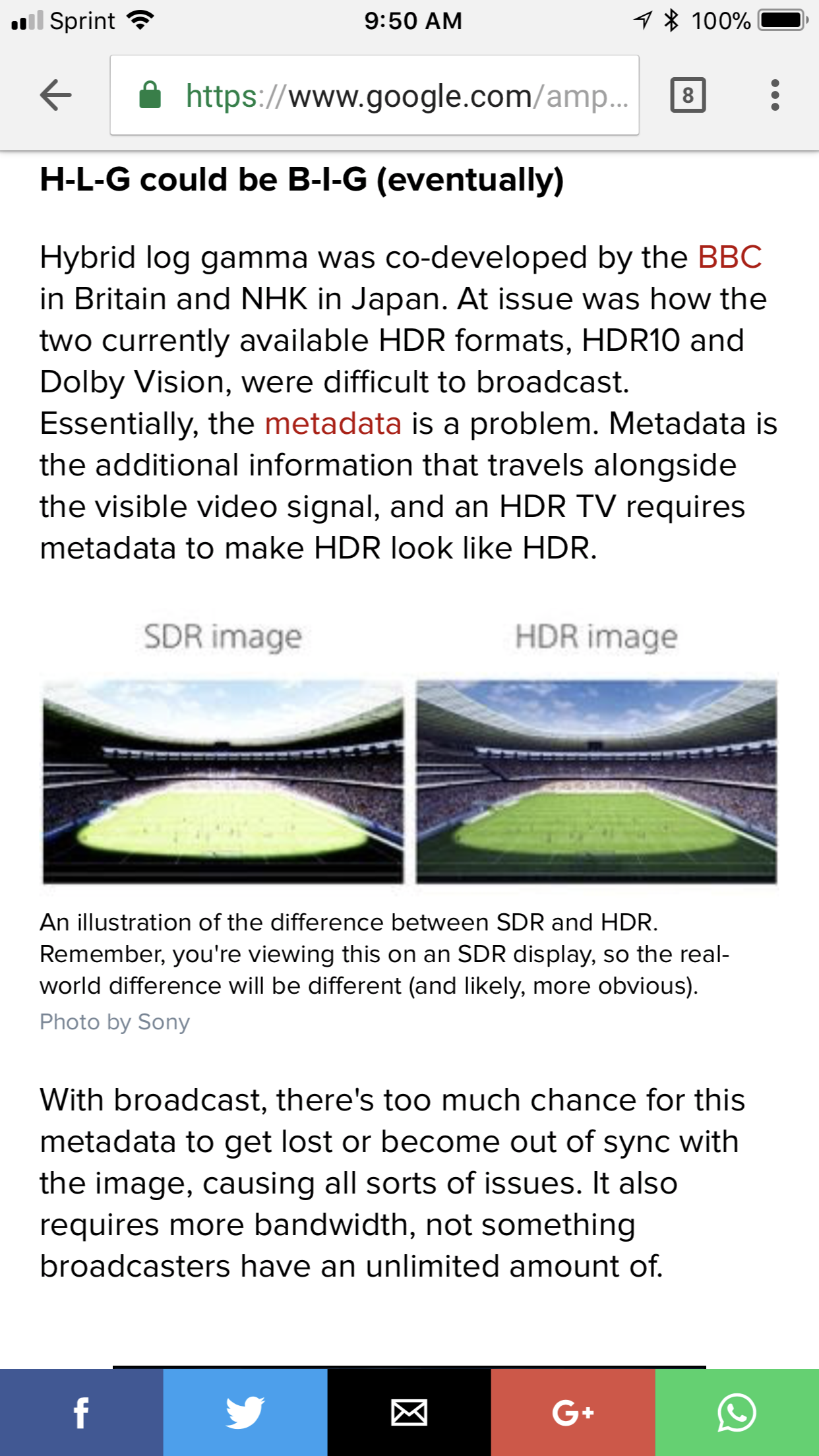Share the article by email
819x1456 pixels.
[x=409, y=1412]
